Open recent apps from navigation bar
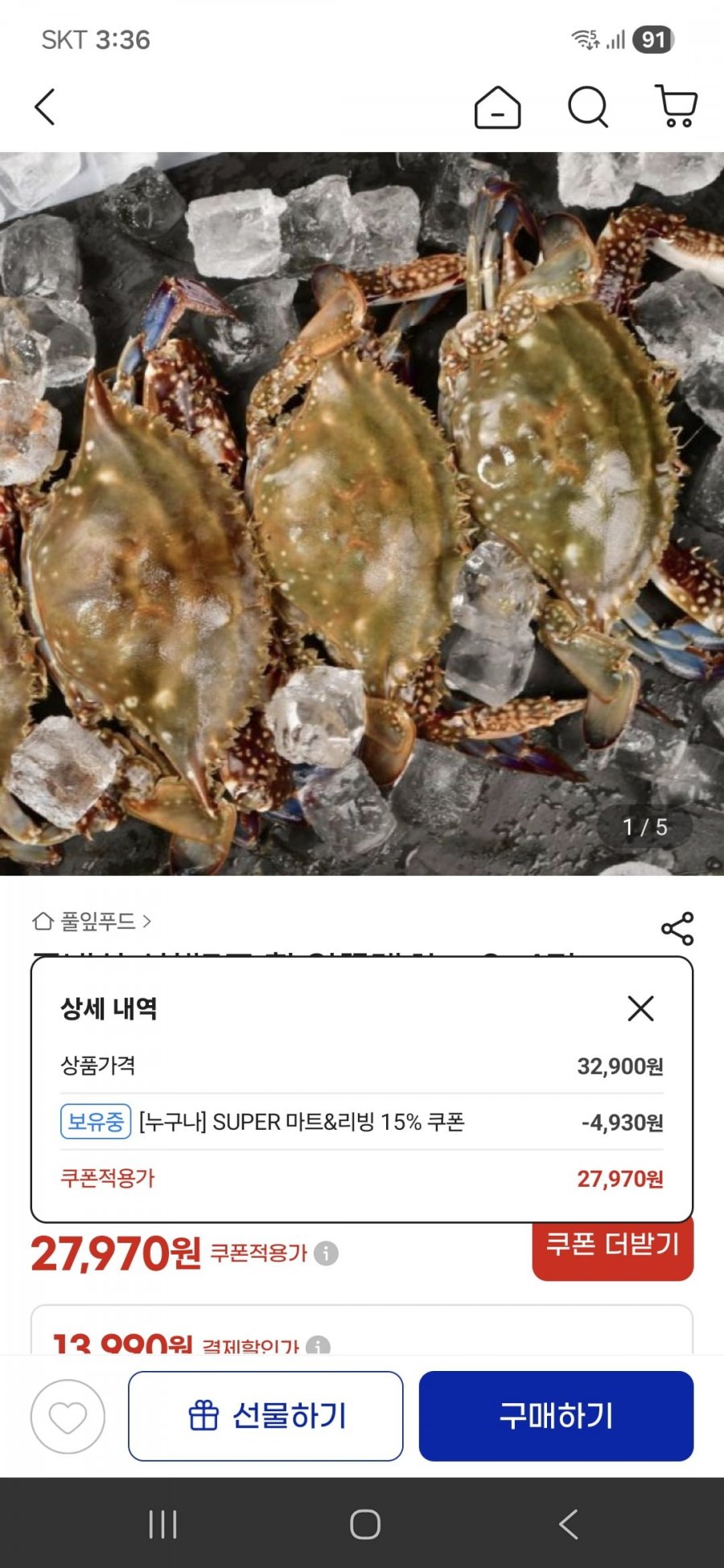The height and width of the screenshot is (1568, 724). 162,1524
